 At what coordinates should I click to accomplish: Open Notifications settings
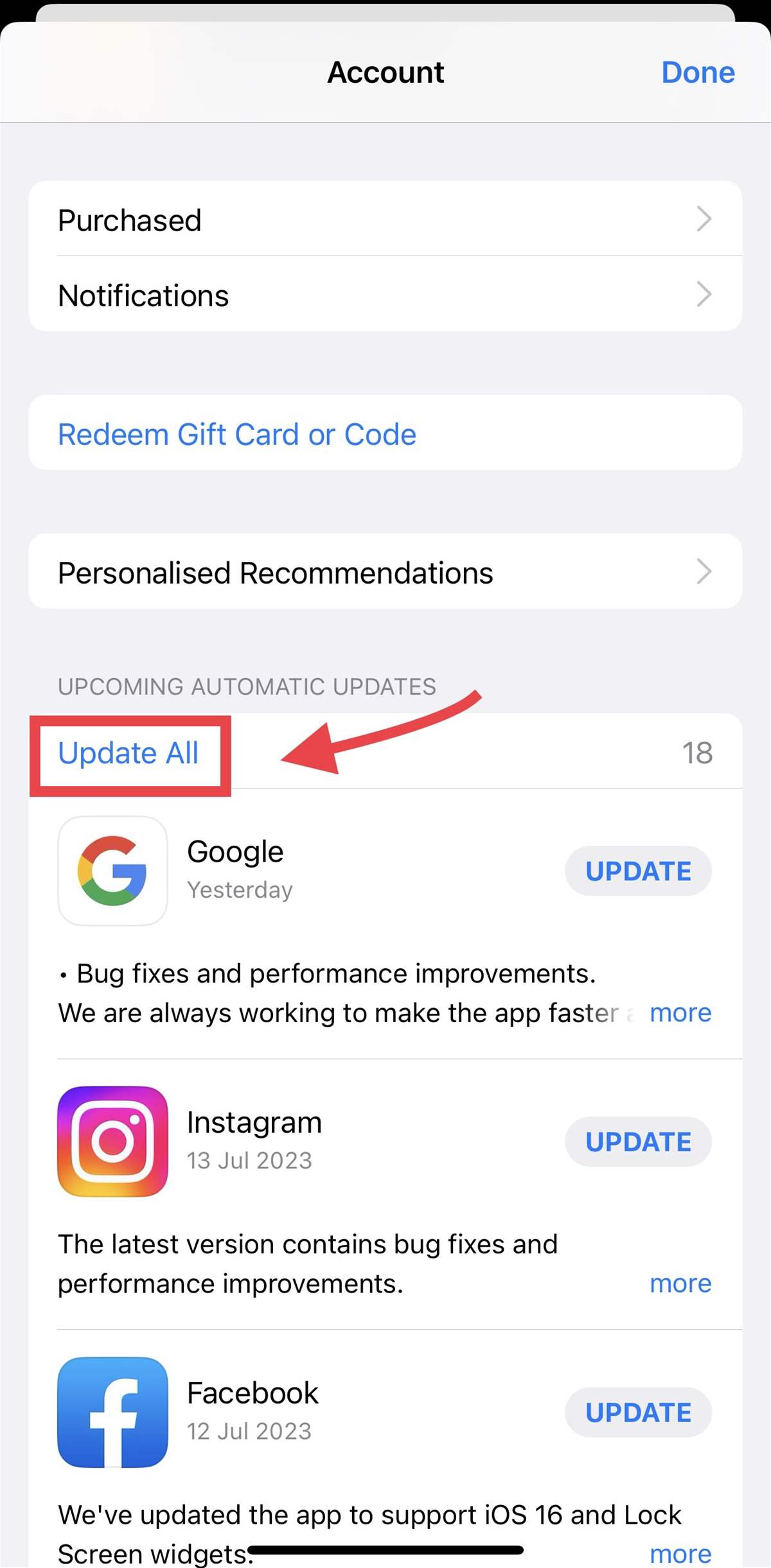pyautogui.click(x=385, y=294)
